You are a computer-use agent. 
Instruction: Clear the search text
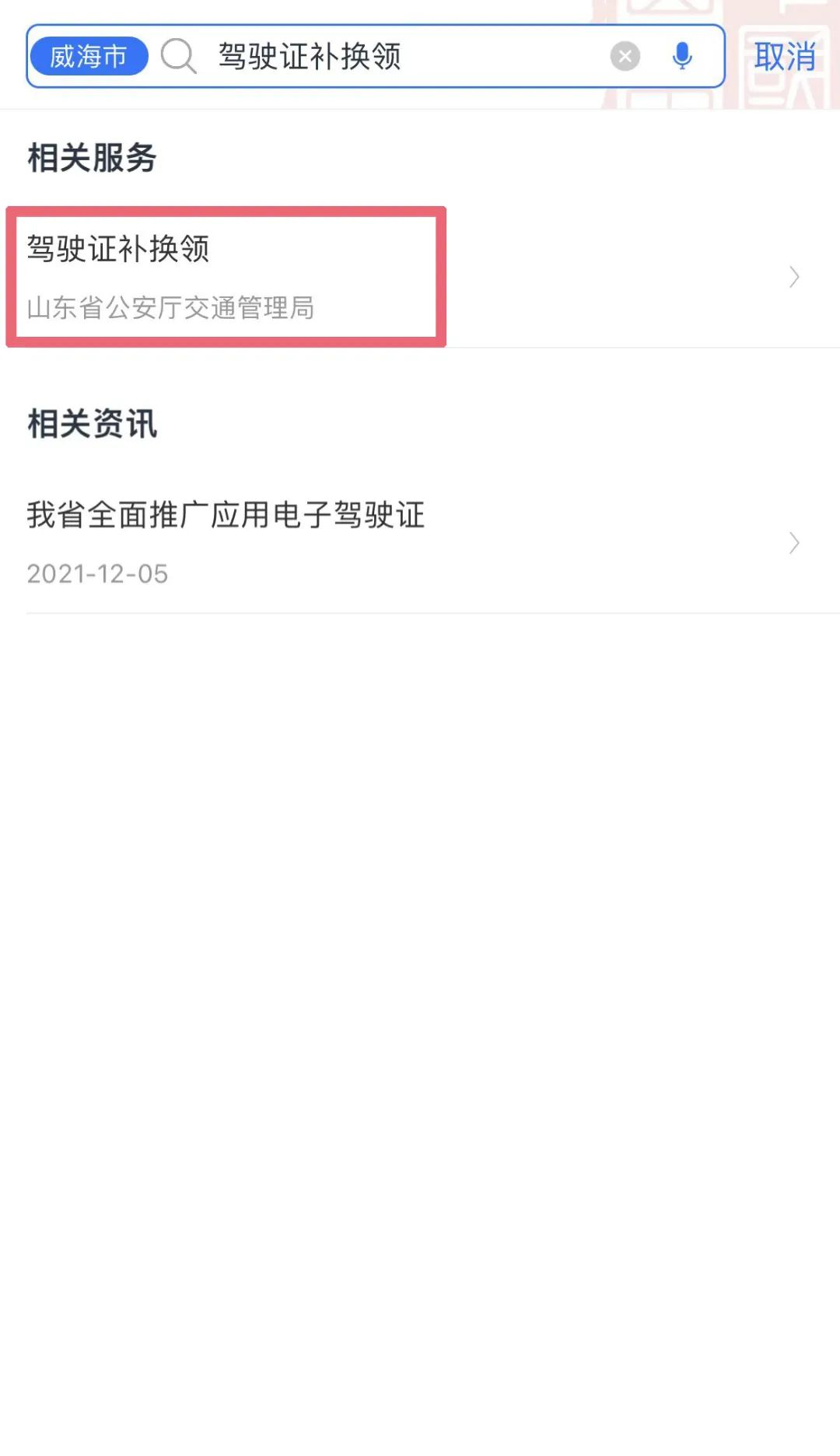625,57
